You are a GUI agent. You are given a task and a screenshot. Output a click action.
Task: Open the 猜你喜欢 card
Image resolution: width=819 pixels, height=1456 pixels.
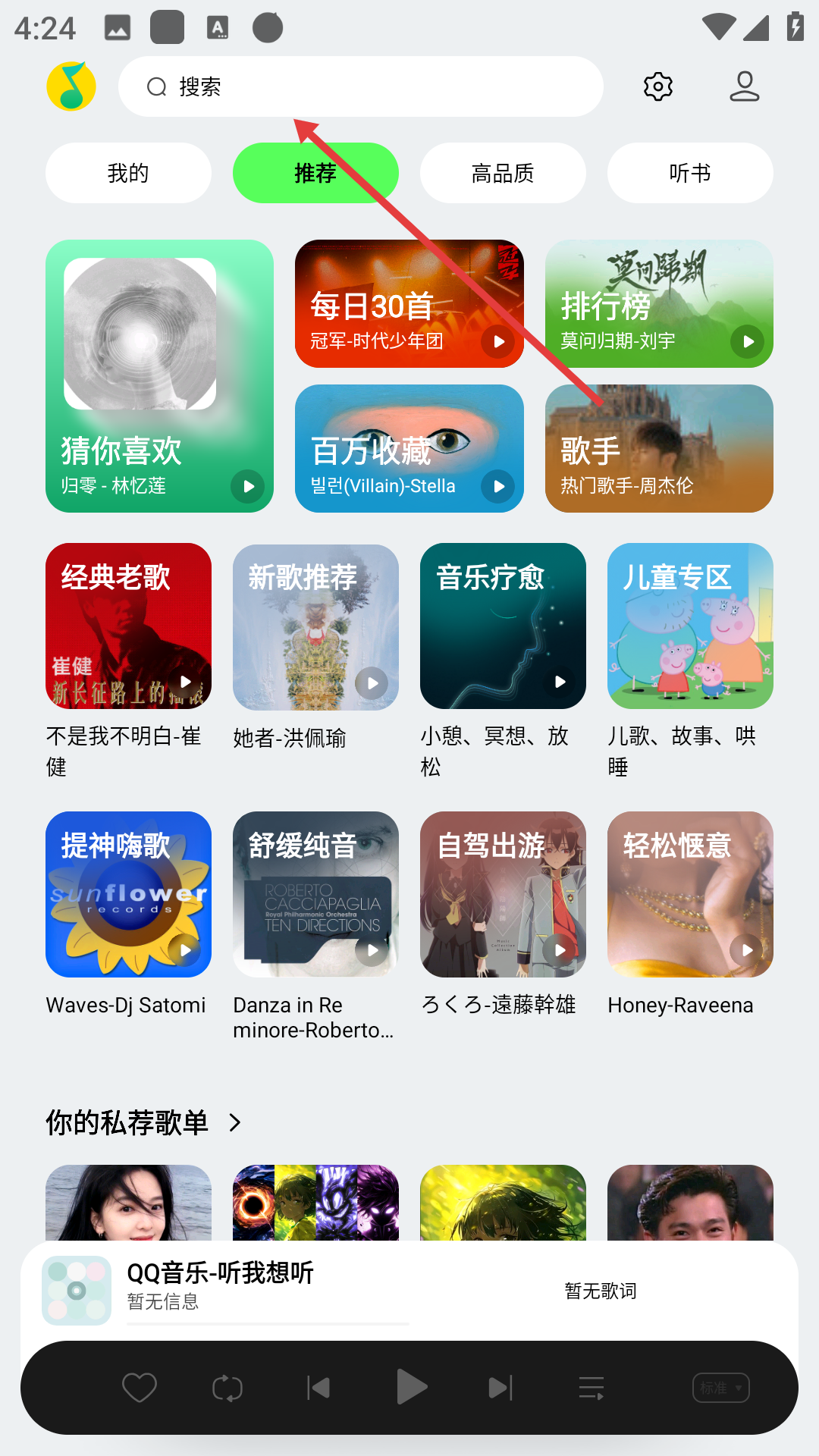click(159, 376)
